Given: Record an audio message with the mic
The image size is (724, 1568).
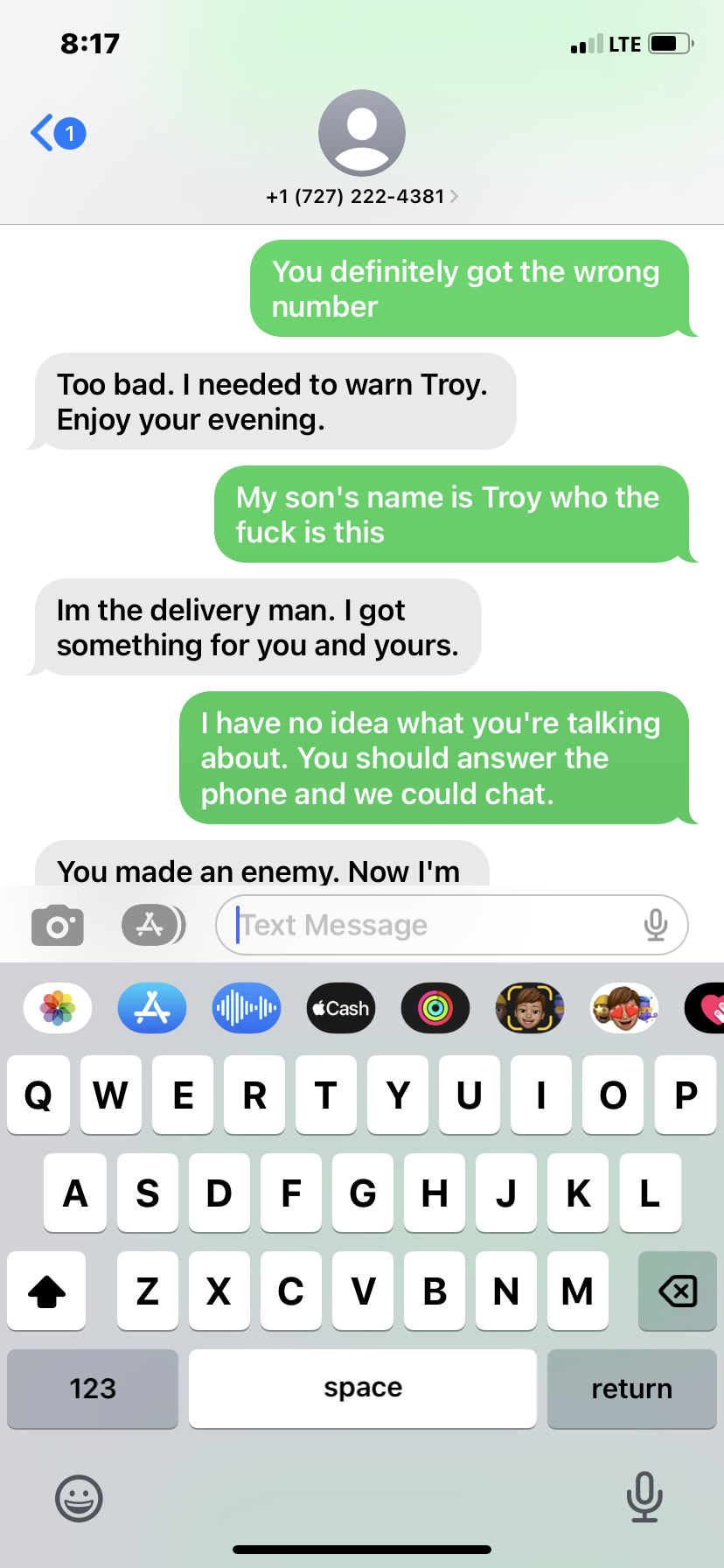Looking at the screenshot, I should [x=656, y=925].
